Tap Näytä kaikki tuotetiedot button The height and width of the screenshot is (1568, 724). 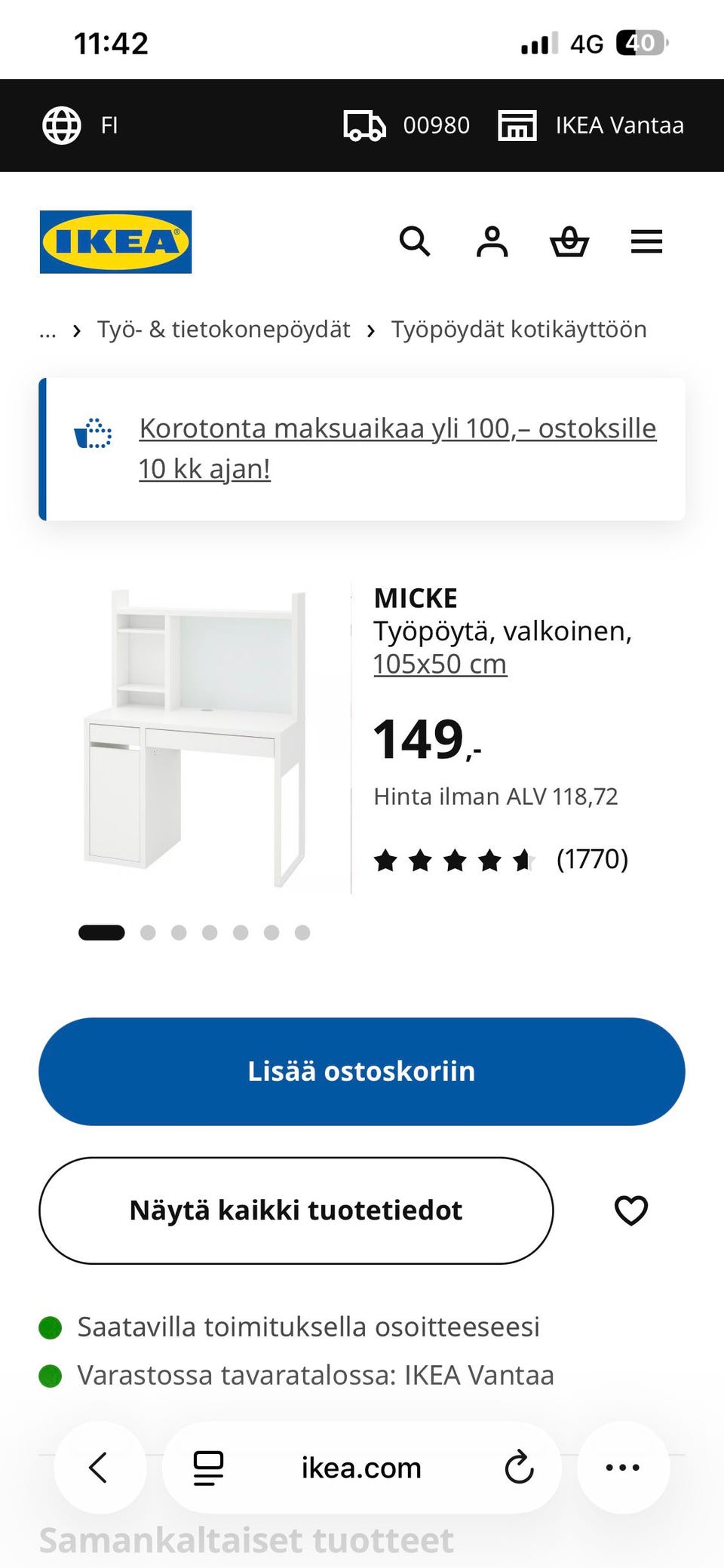click(296, 1211)
